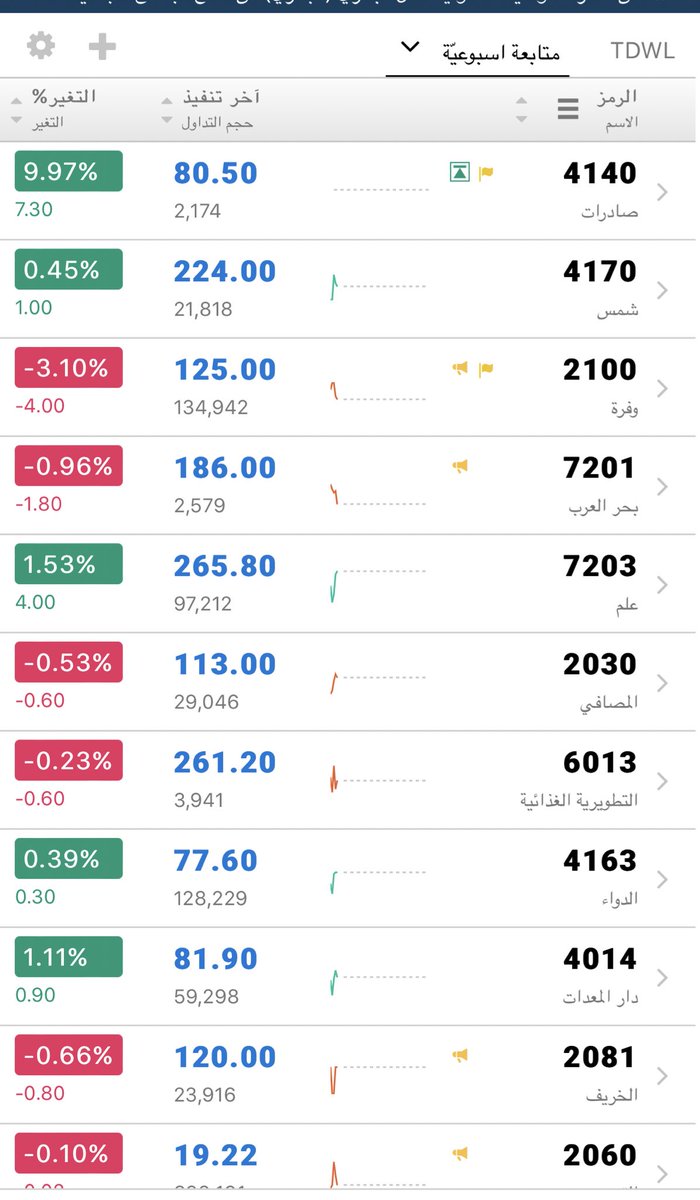Open stock 2030 المصافي
Screen dimensions: 700x1200
click(x=599, y=680)
